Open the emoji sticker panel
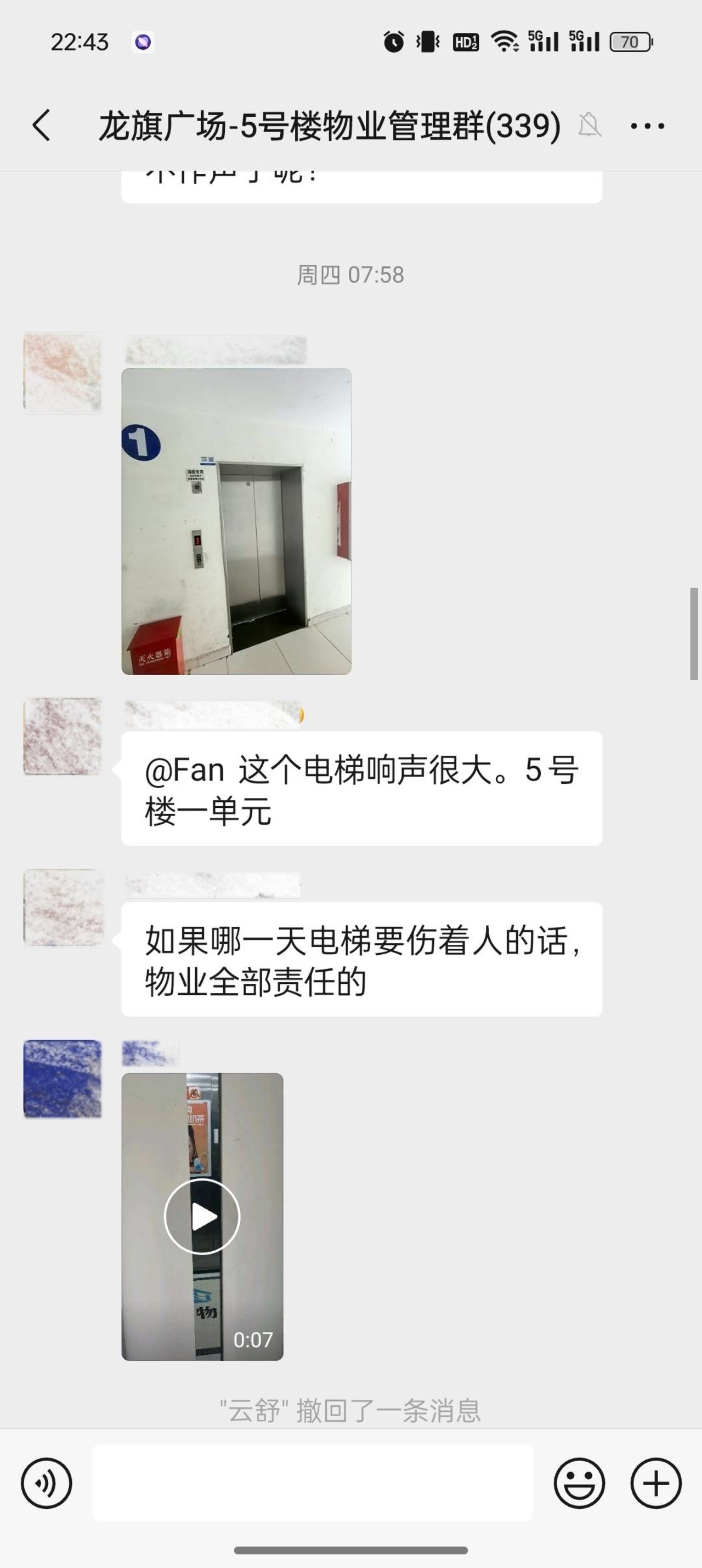Viewport: 702px width, 1568px height. pyautogui.click(x=580, y=1484)
